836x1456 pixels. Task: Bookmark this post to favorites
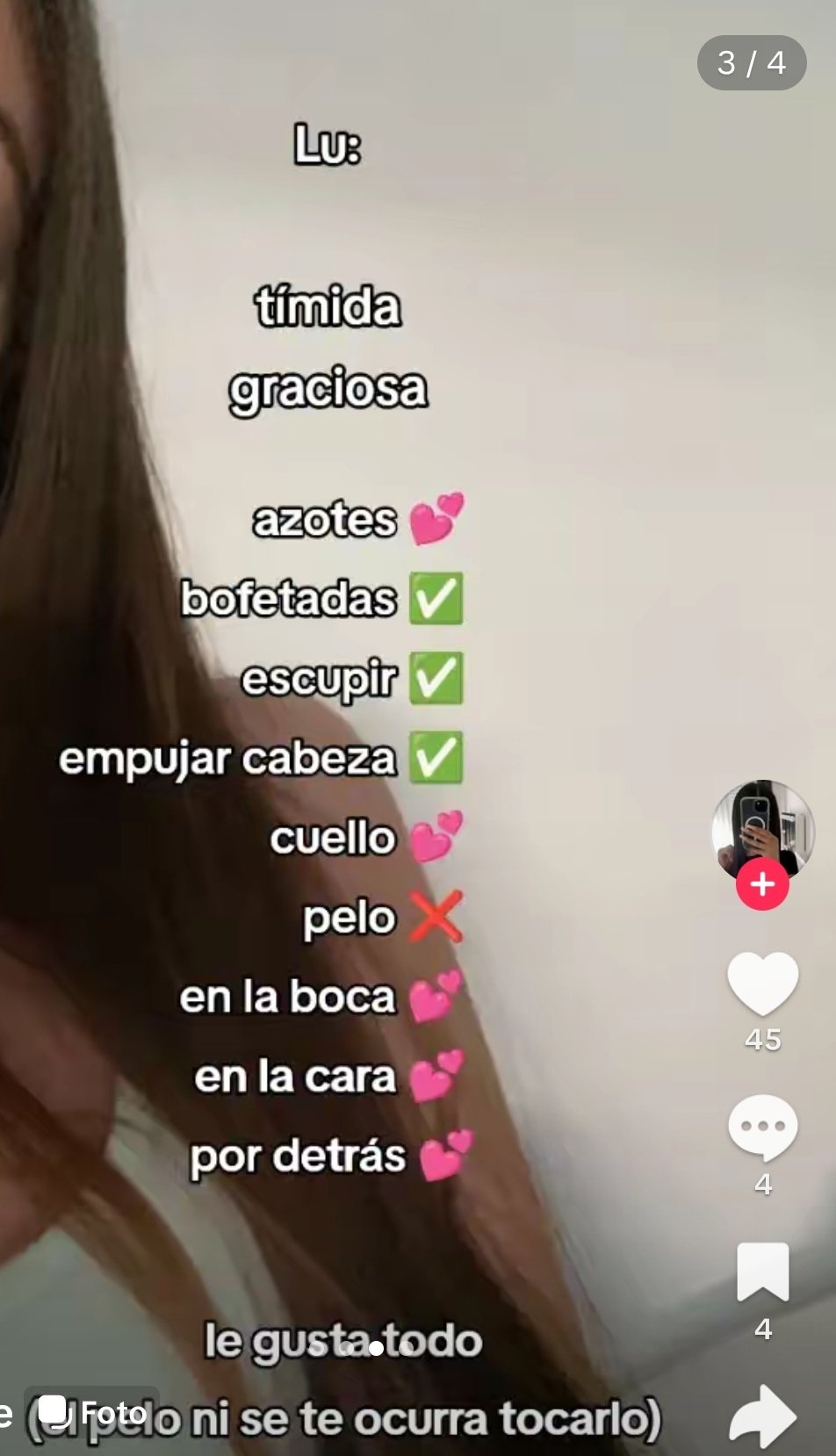pos(762,1272)
